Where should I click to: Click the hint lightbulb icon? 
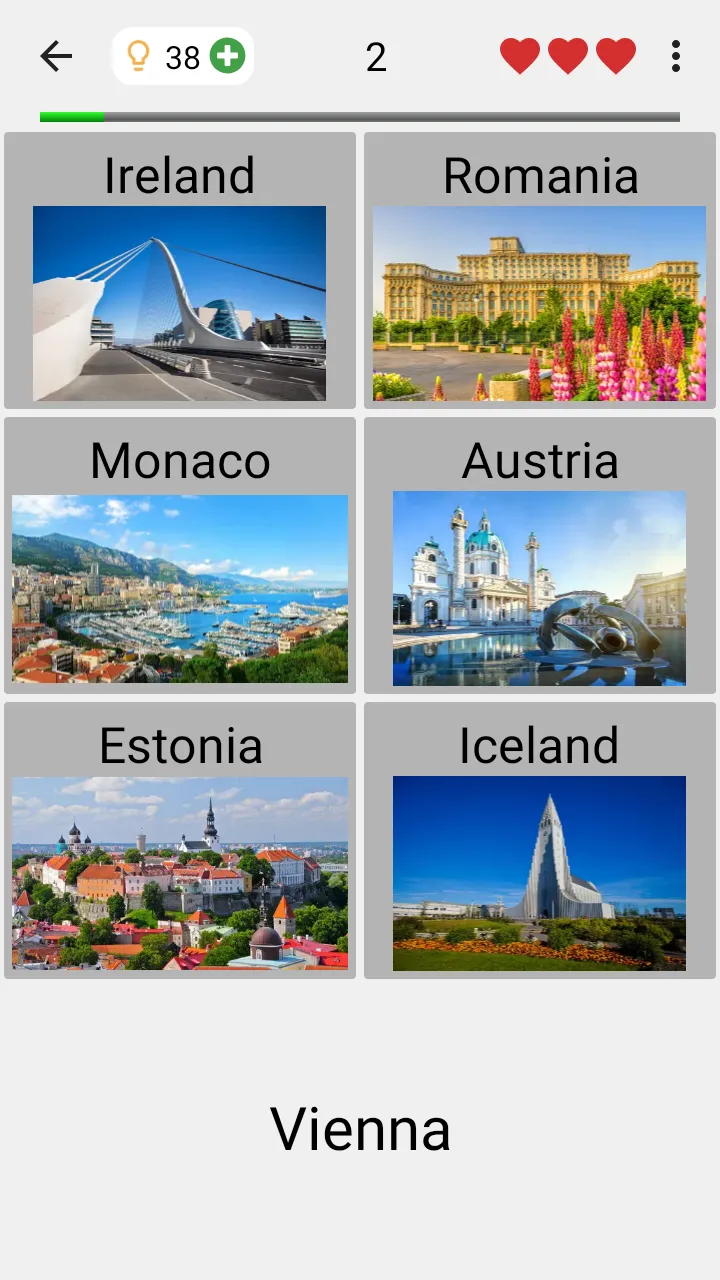coord(139,57)
